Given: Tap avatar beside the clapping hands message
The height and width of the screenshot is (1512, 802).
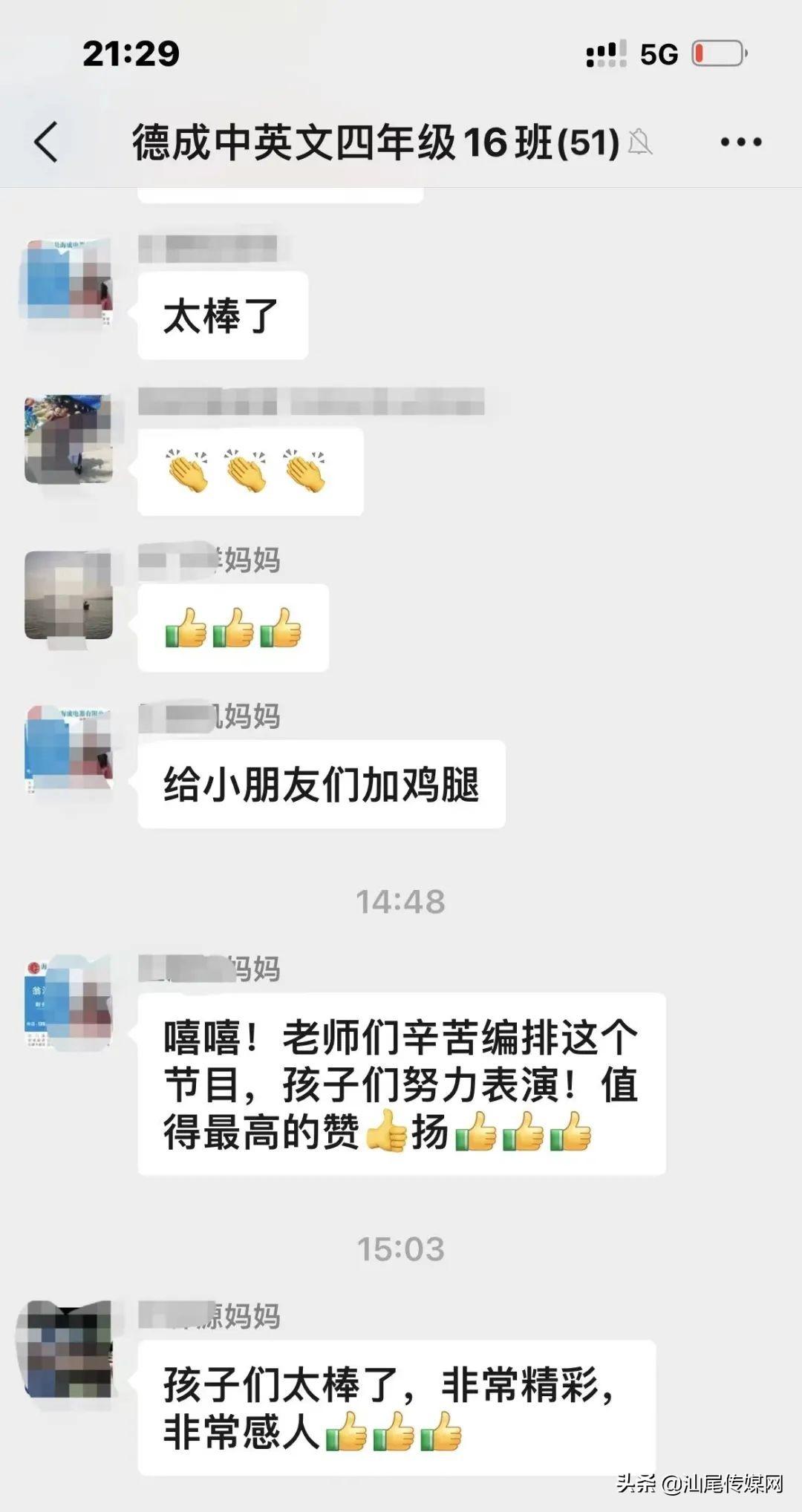Looking at the screenshot, I should pos(68,439).
